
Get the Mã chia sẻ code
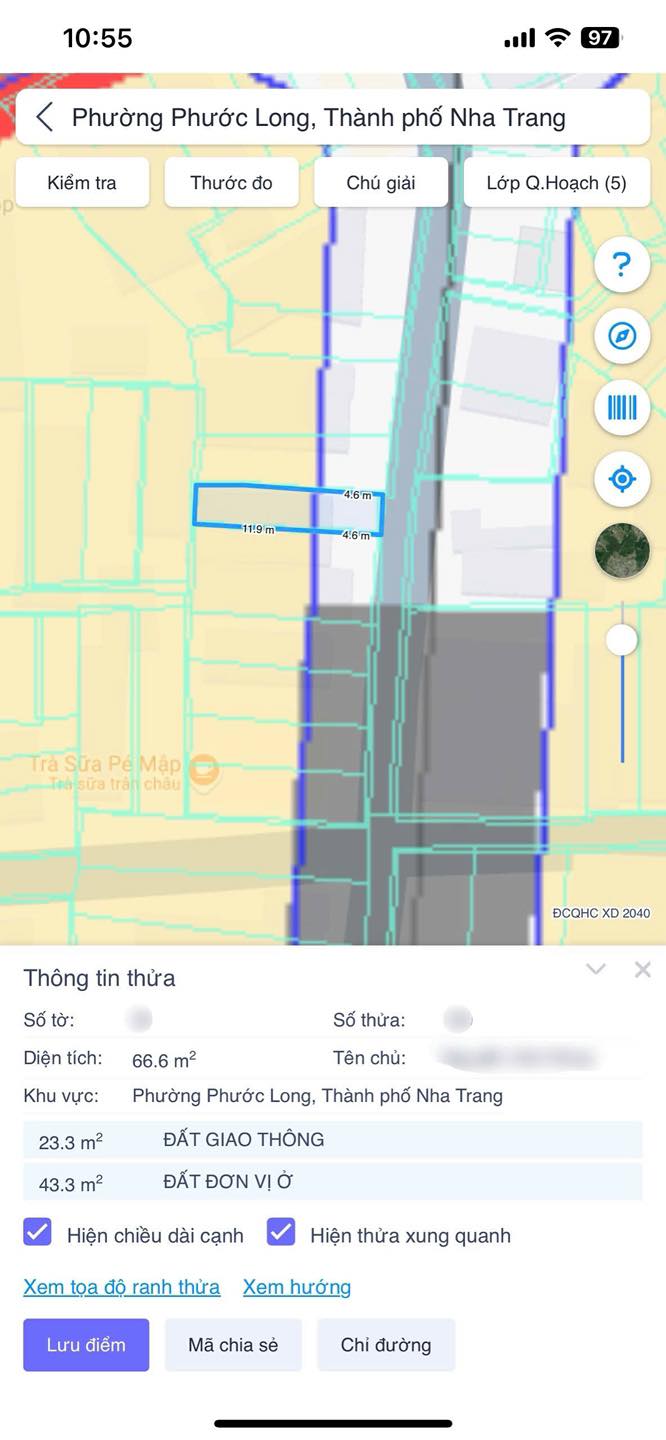click(233, 1345)
